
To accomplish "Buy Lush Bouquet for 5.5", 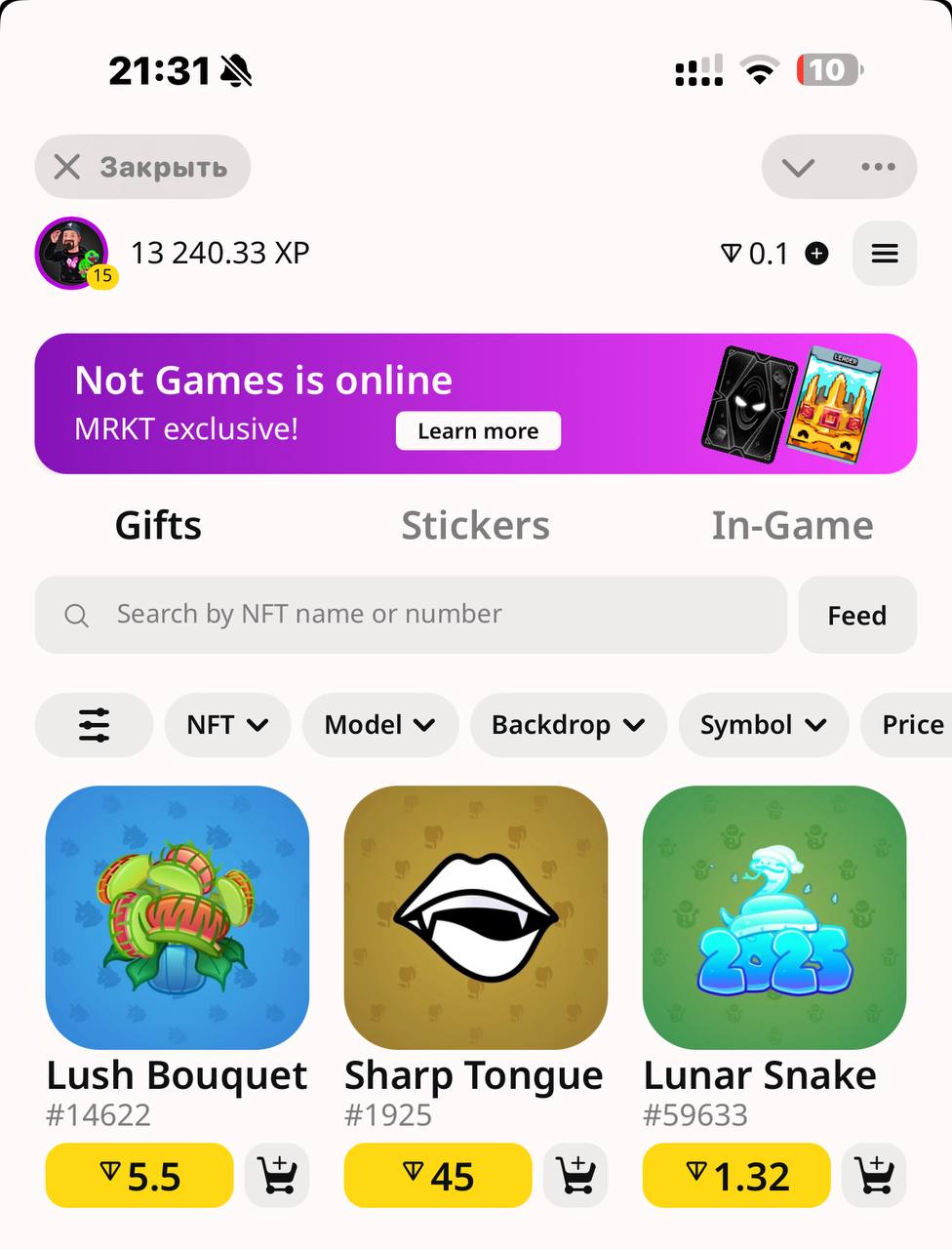I will [139, 1176].
